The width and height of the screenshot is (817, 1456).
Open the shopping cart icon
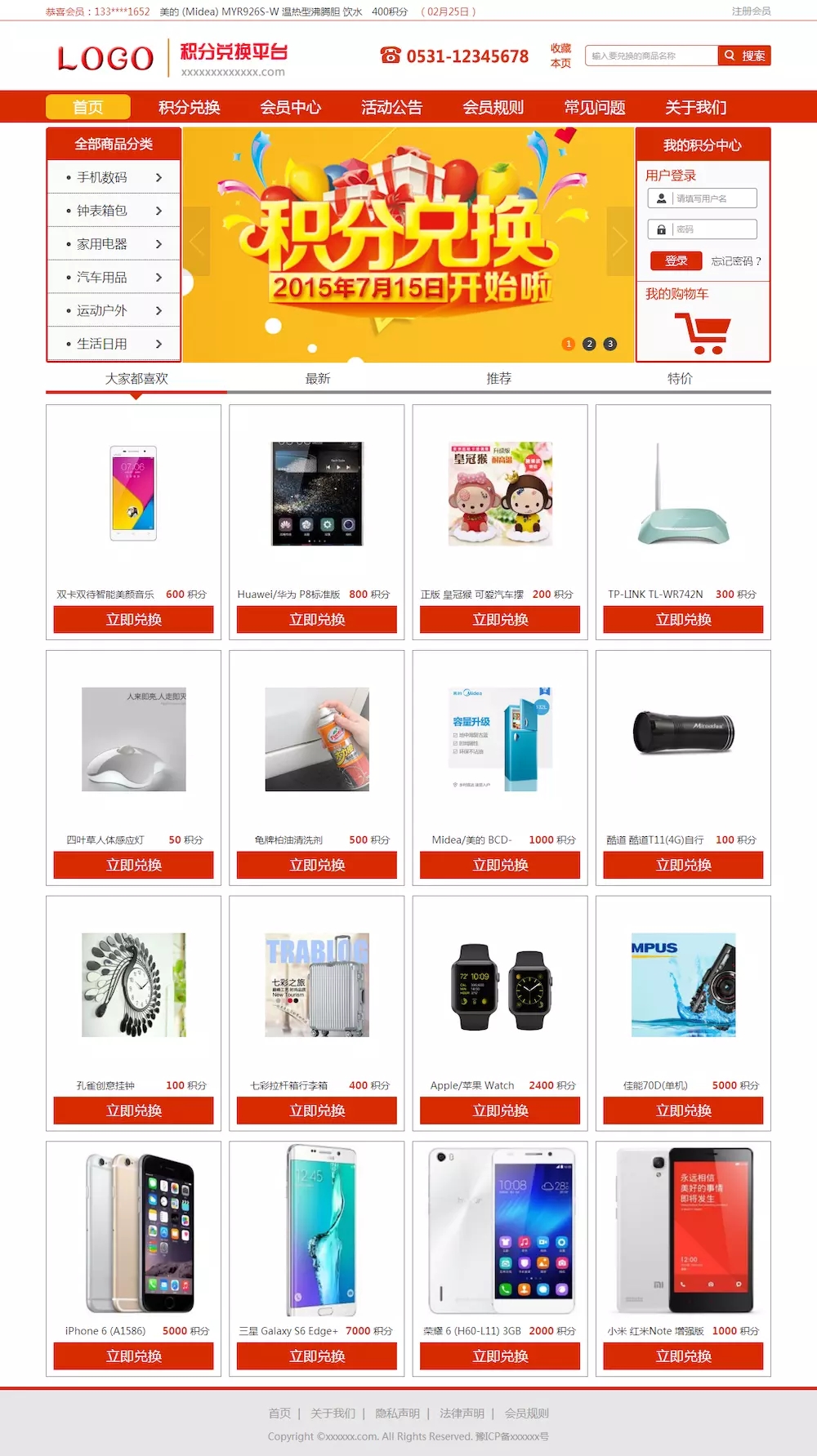click(702, 333)
